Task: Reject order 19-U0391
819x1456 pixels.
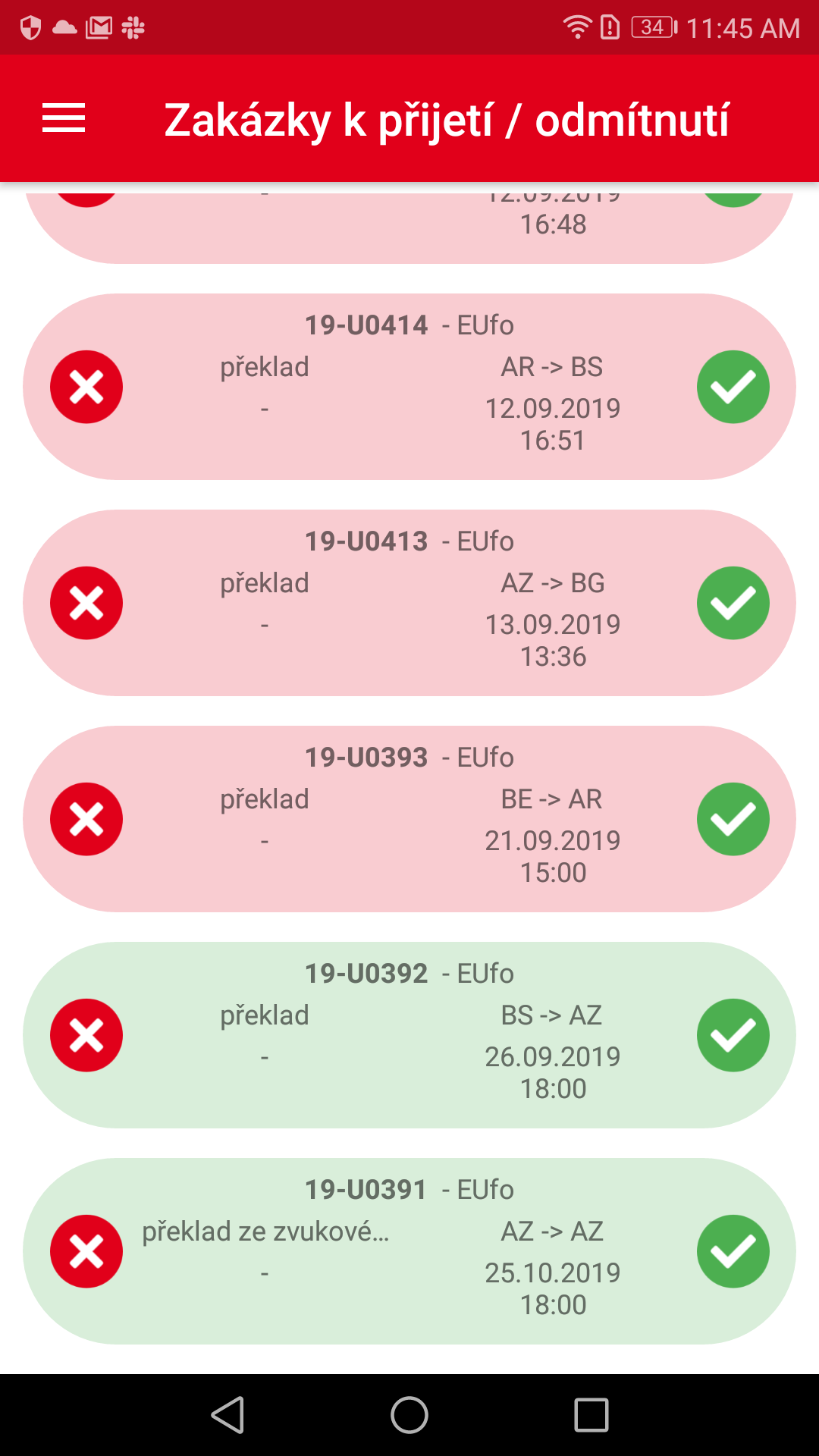Action: (x=86, y=1251)
